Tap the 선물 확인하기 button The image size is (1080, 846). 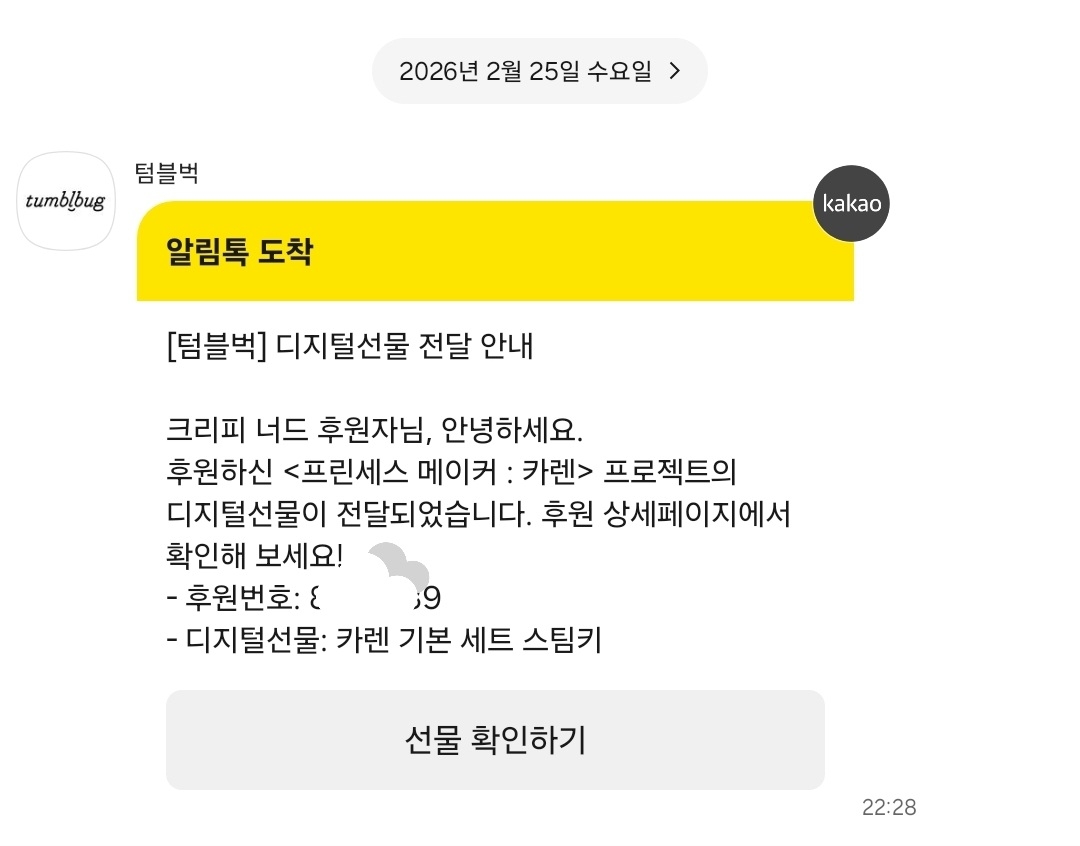click(495, 740)
